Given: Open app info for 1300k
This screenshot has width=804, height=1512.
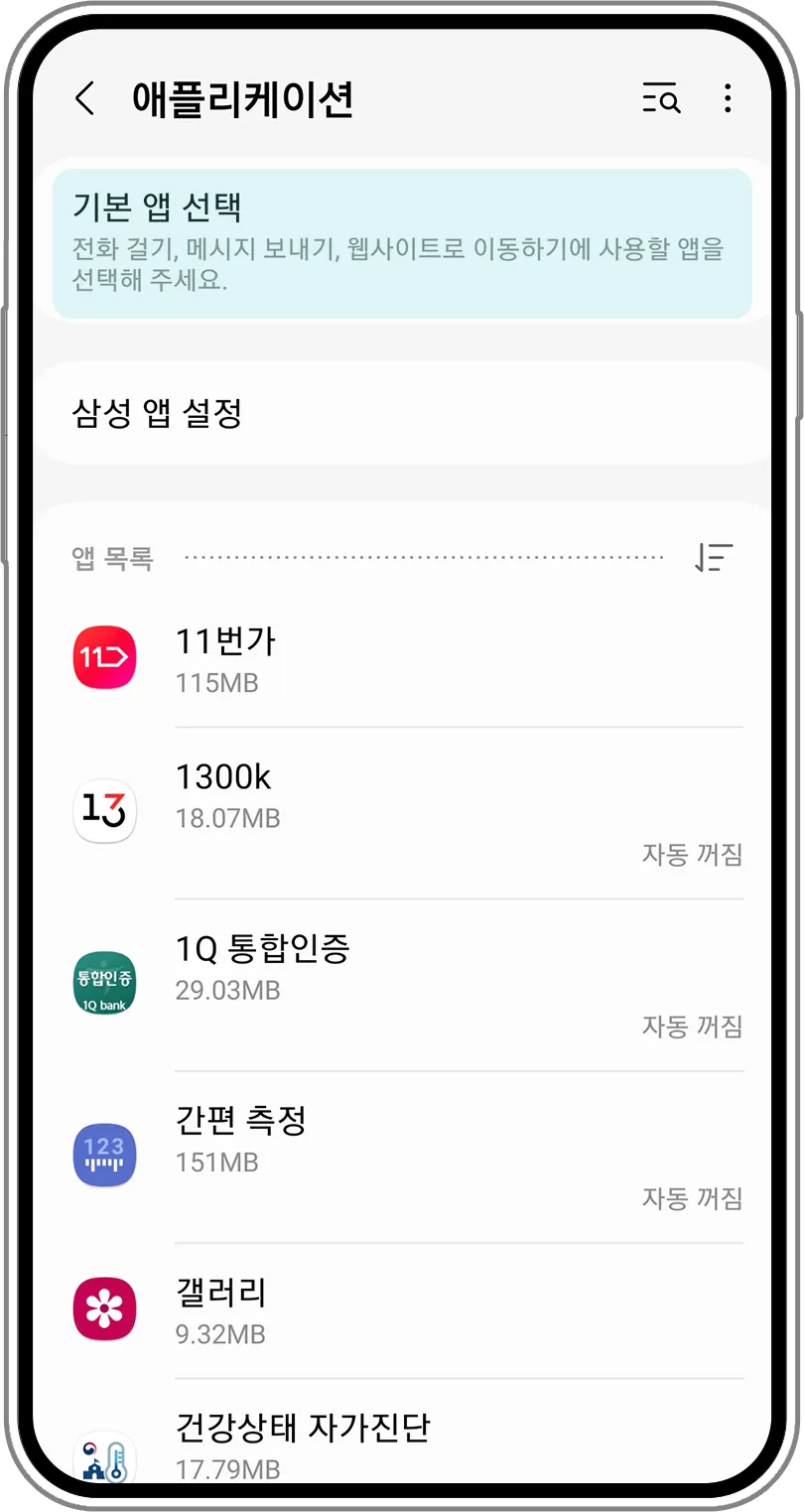Looking at the screenshot, I should 407,812.
